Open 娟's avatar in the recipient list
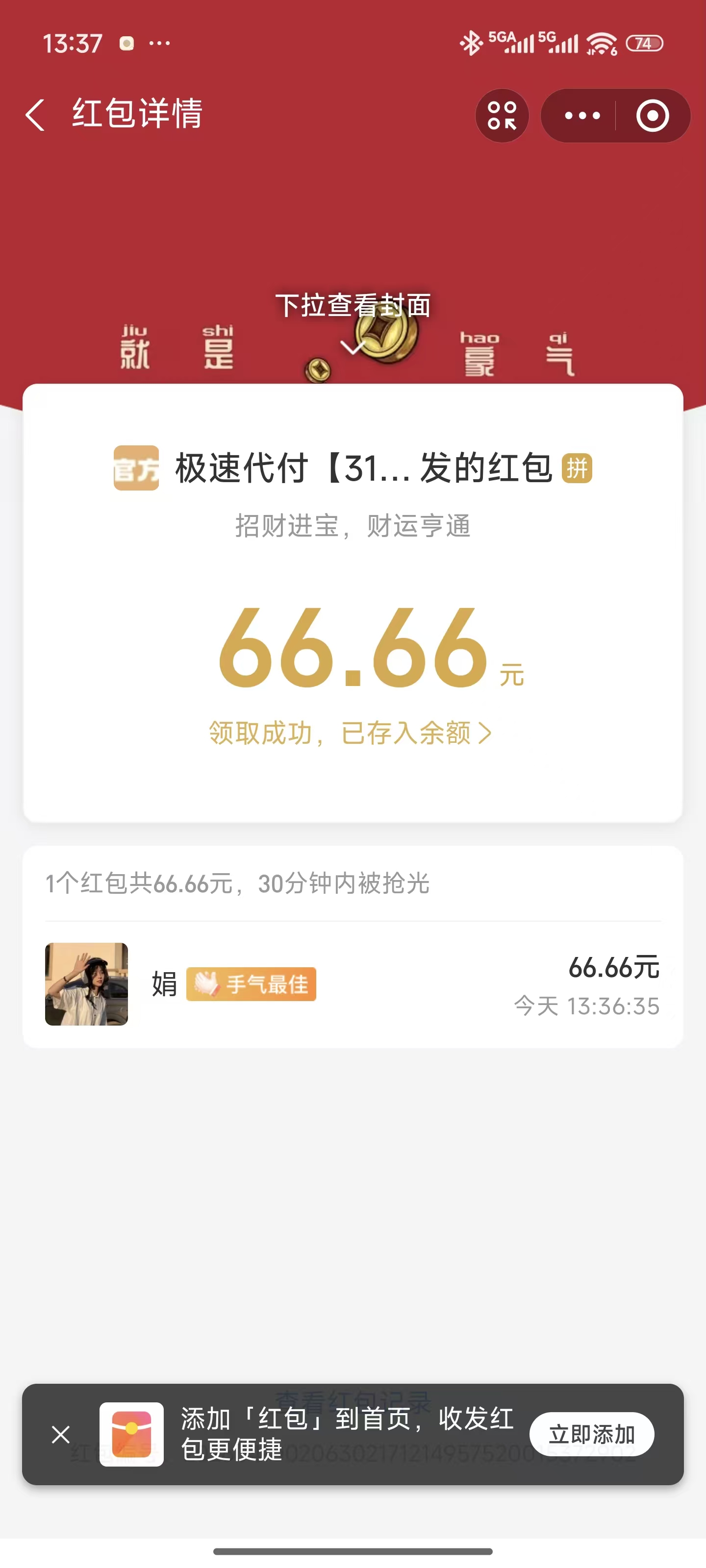This screenshot has width=706, height=1568. click(86, 984)
